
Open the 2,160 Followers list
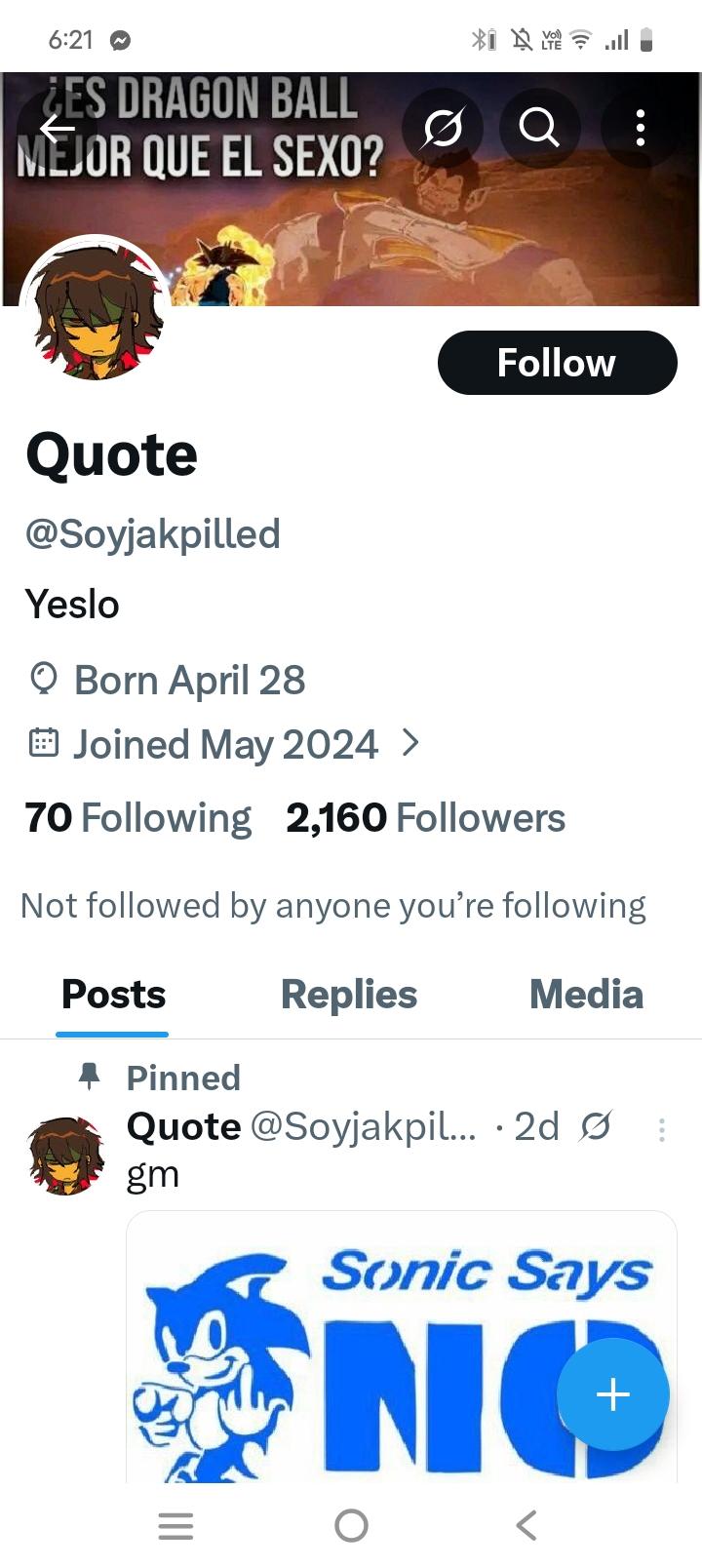click(x=425, y=818)
